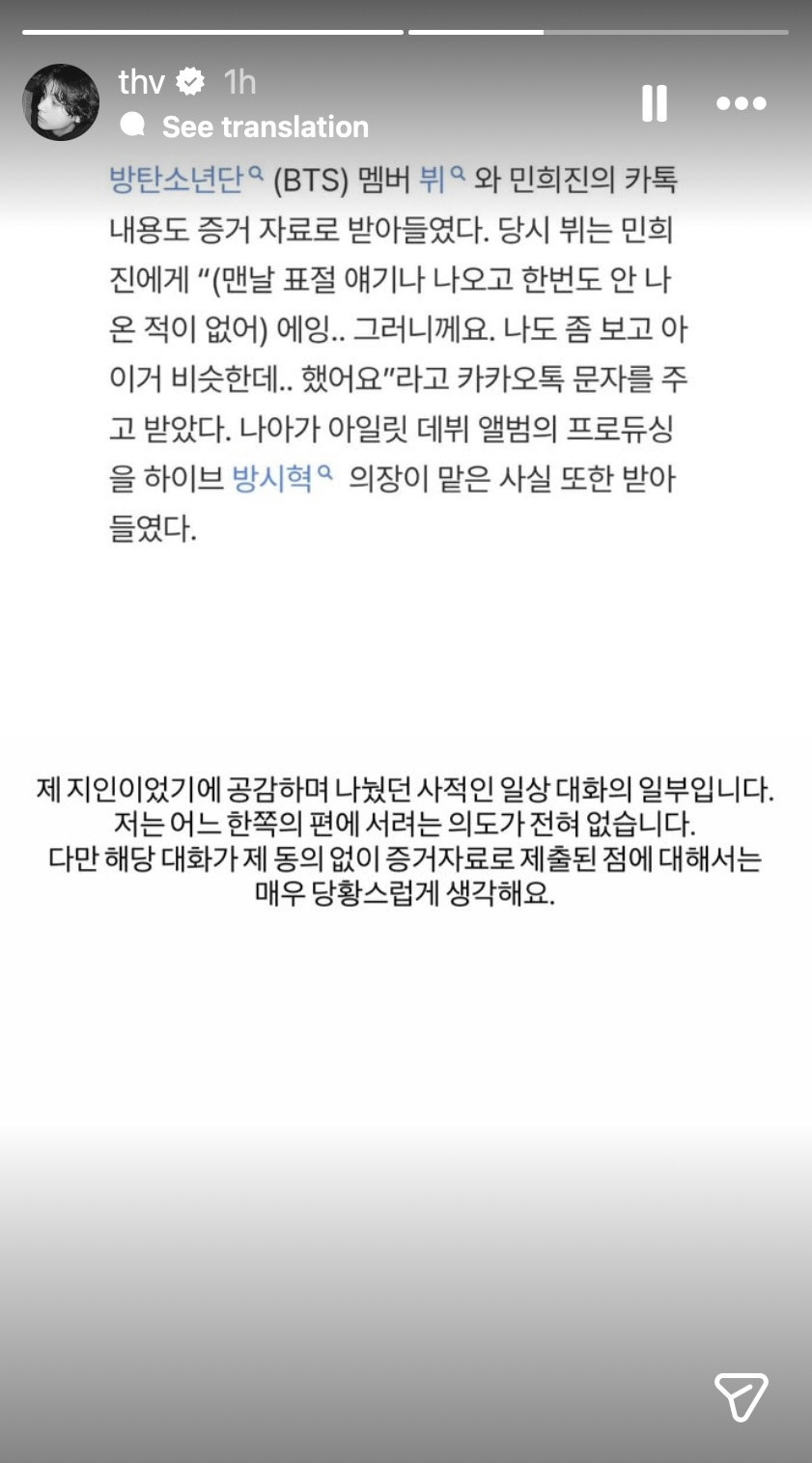
Task: Open the thv username link
Action: click(x=142, y=83)
